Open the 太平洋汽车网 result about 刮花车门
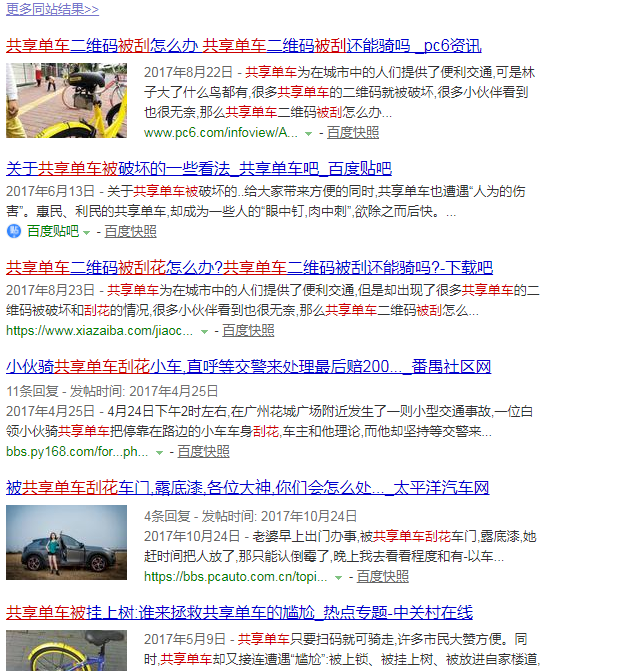The height and width of the screenshot is (671, 627). (x=247, y=488)
